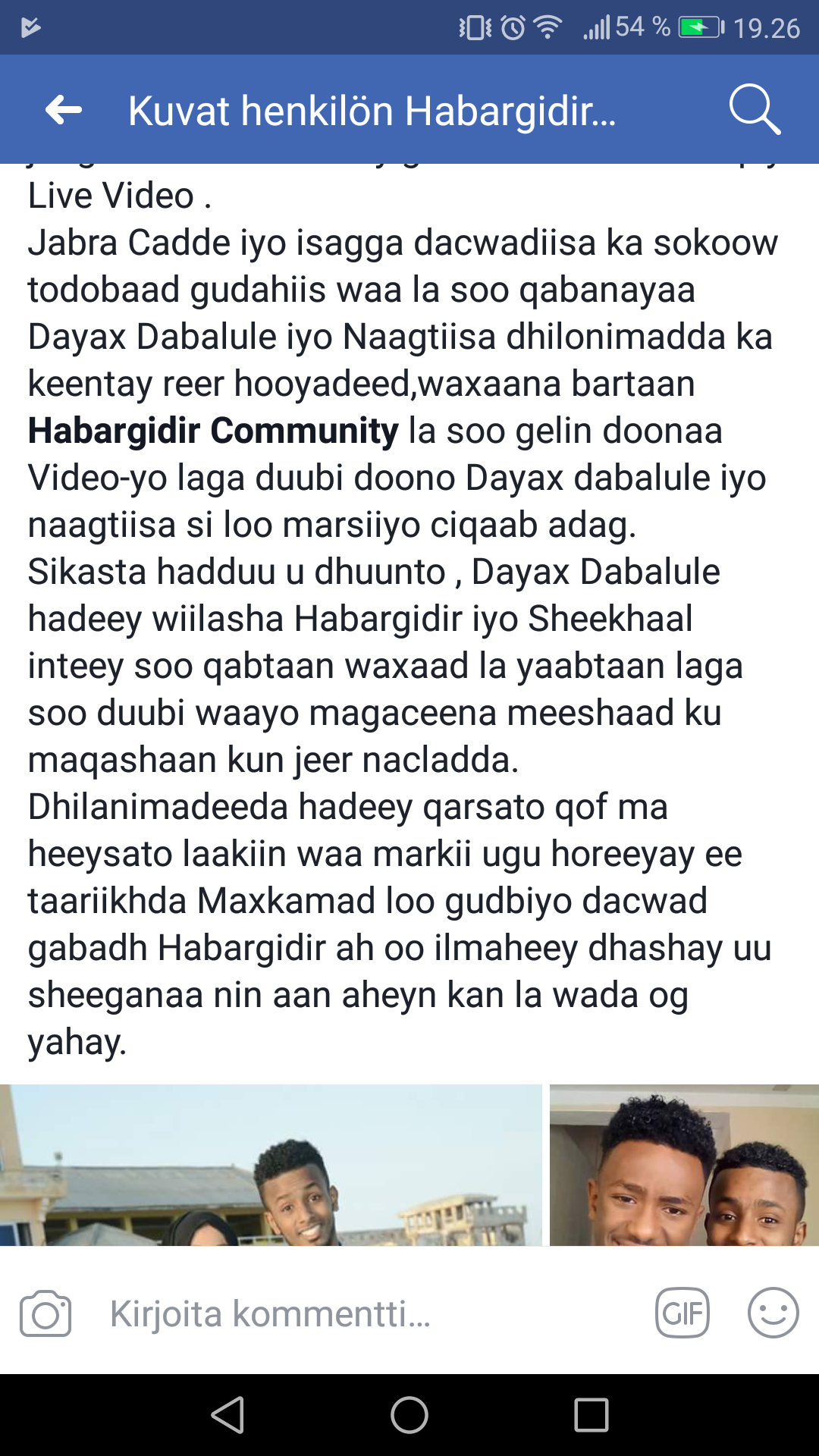The height and width of the screenshot is (1456, 819).
Task: Go back using the header arrow
Action: 64,110
